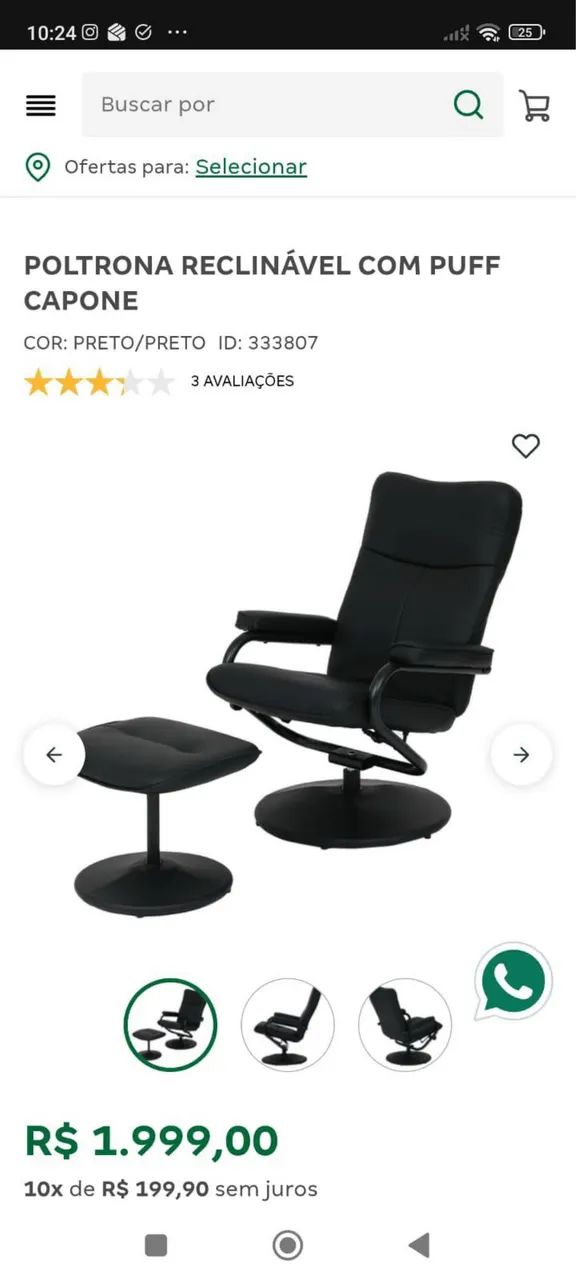Screen dimensions: 576x1280
Task: Add the chair to favorites with the heart
Action: [x=525, y=446]
